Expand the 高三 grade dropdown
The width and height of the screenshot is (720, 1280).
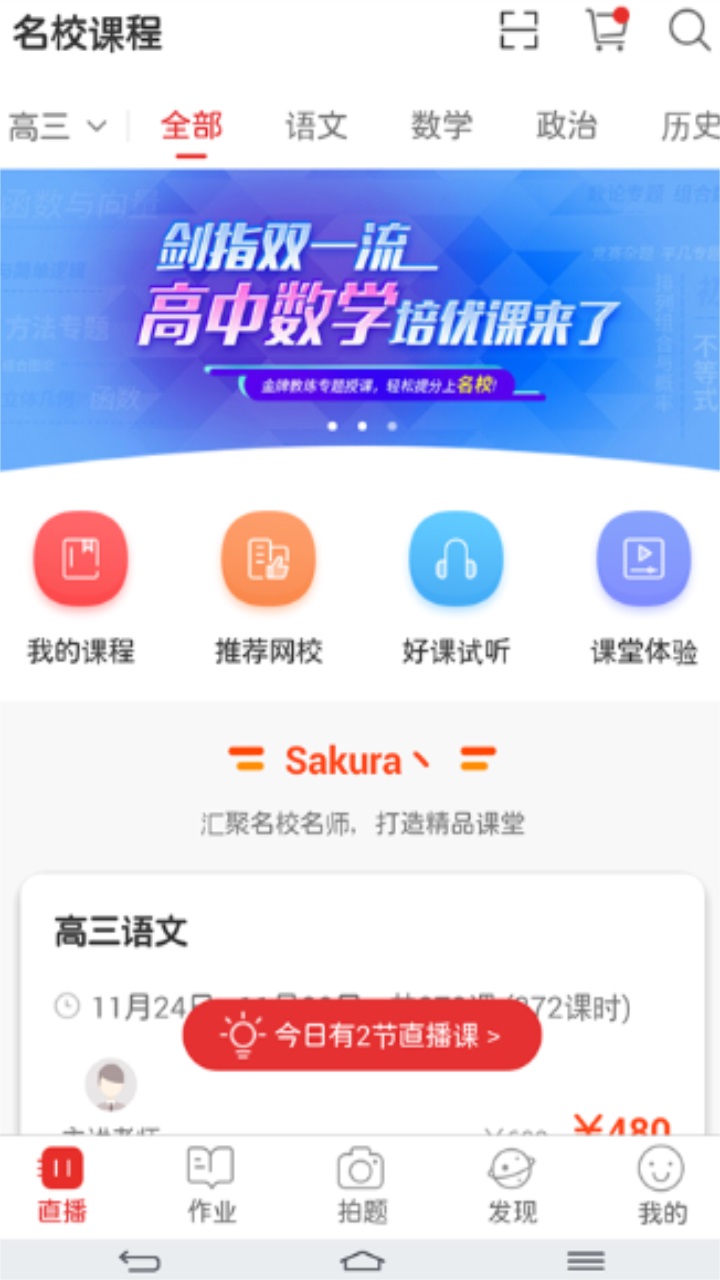(57, 127)
